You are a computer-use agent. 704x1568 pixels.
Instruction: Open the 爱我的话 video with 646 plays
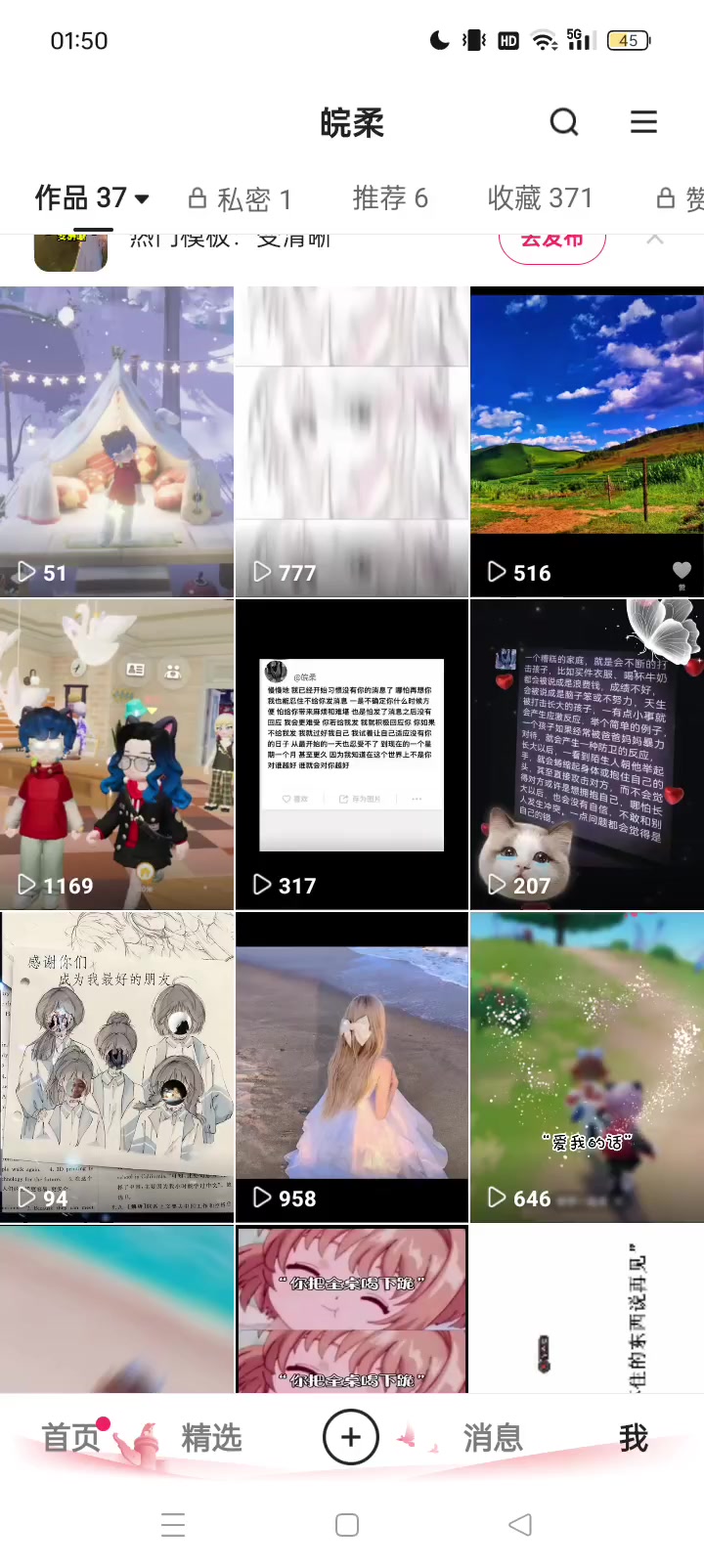pyautogui.click(x=587, y=1067)
